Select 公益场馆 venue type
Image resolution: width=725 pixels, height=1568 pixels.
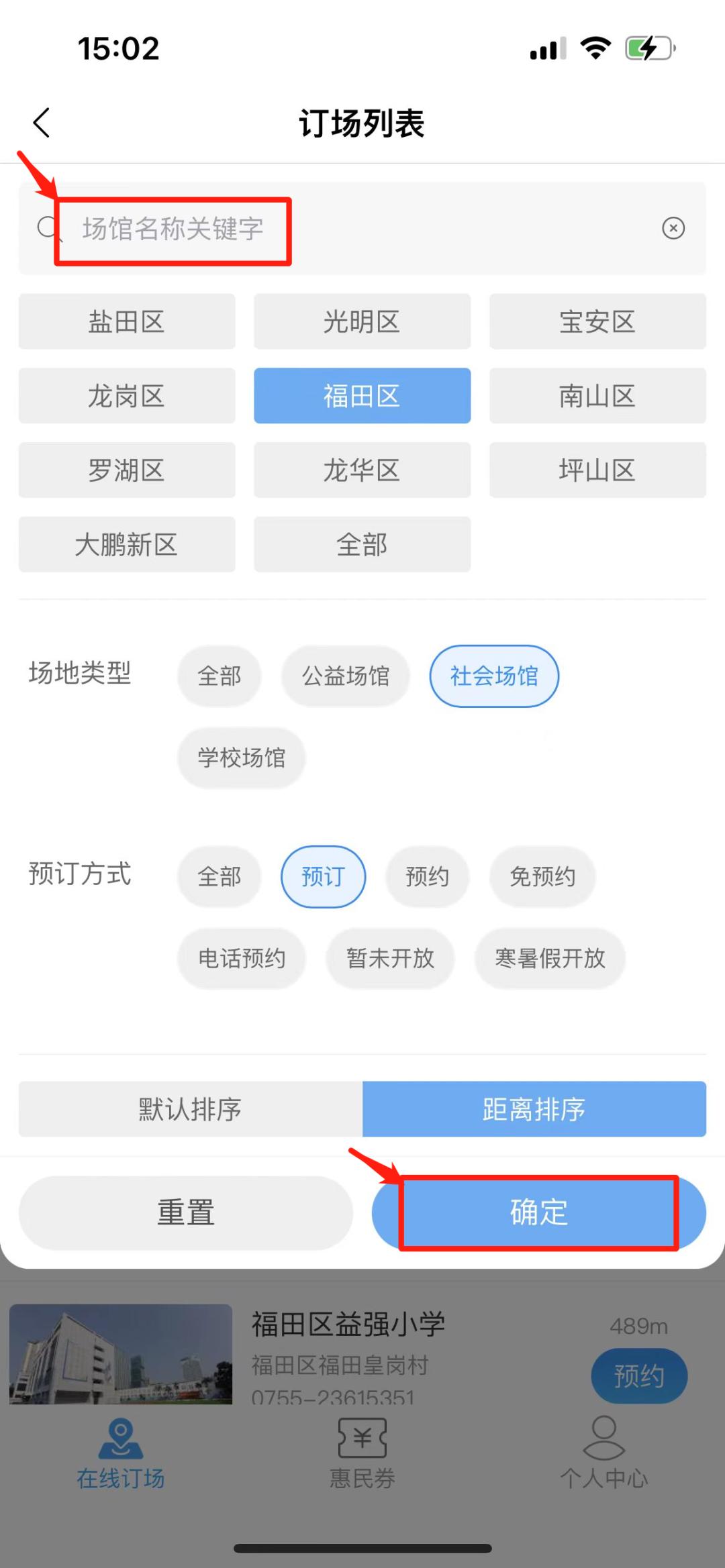click(x=346, y=676)
